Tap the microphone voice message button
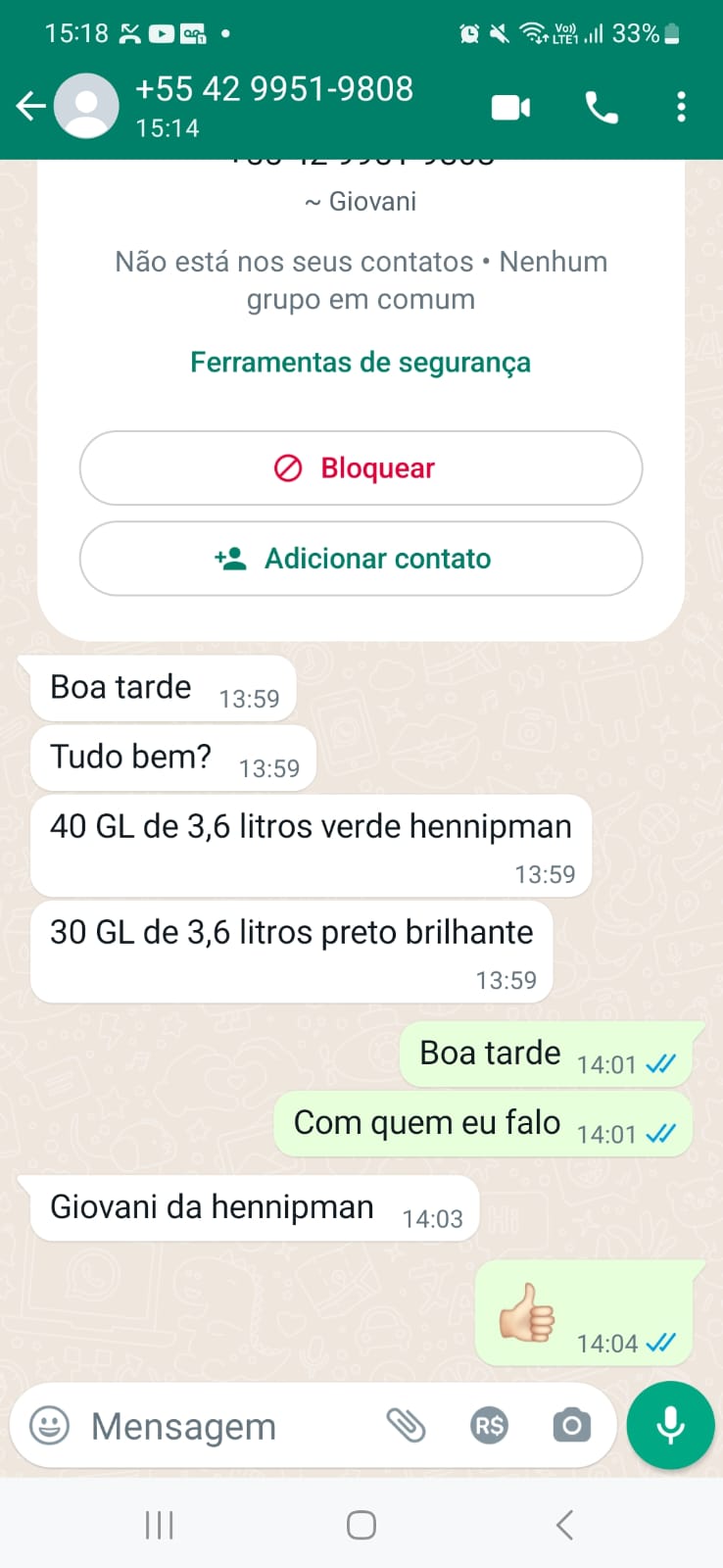723x1568 pixels. coord(670,1426)
